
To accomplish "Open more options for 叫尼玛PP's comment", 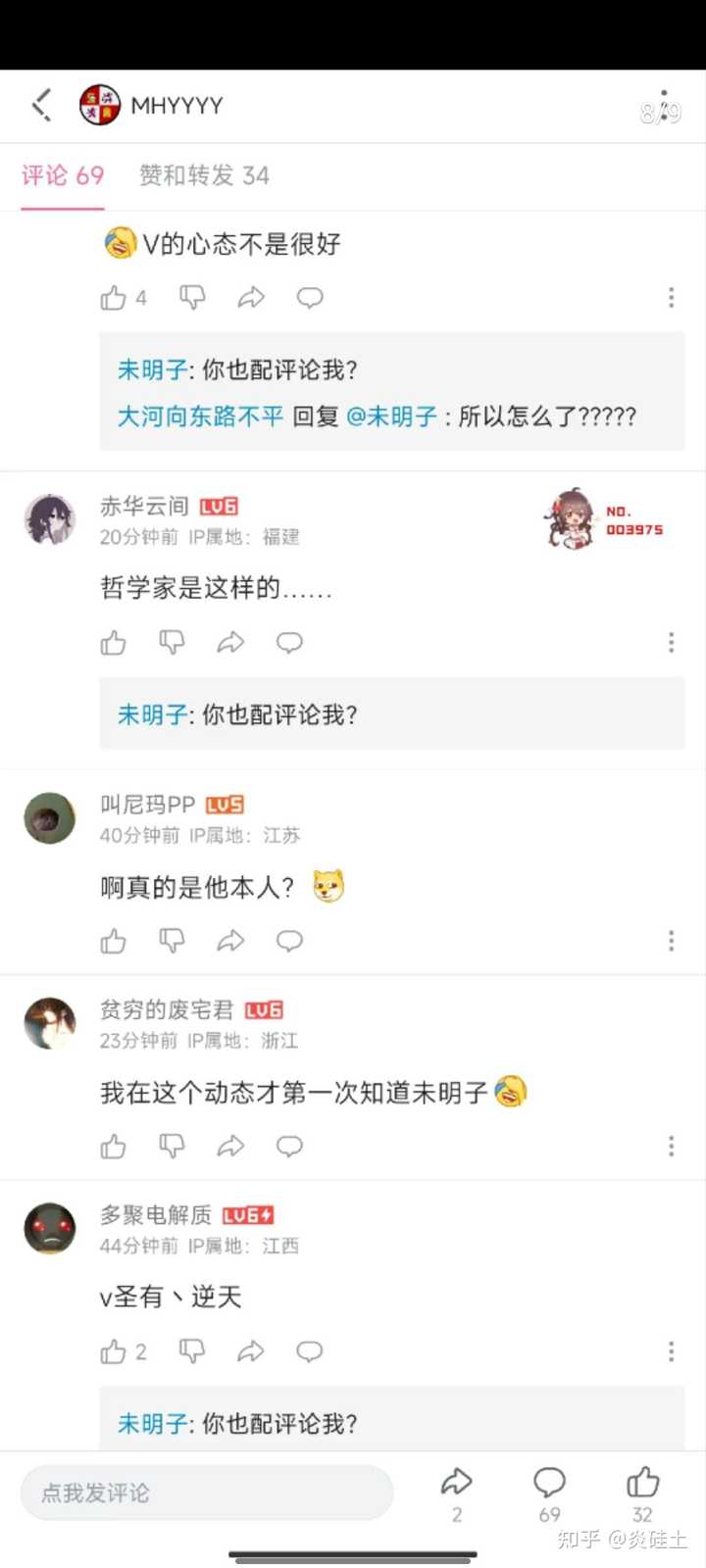I will 671,942.
